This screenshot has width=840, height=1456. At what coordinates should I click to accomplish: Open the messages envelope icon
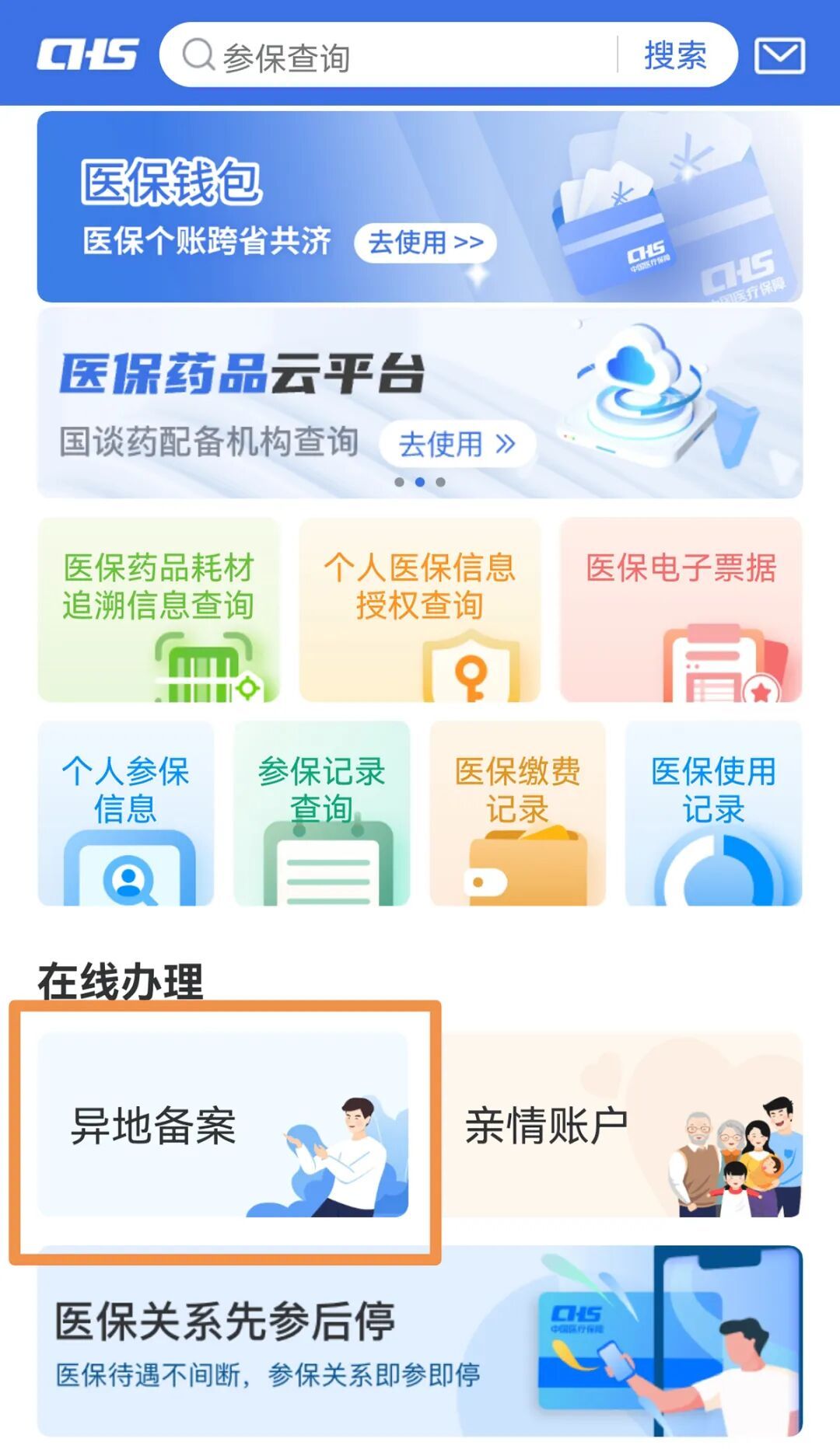779,56
